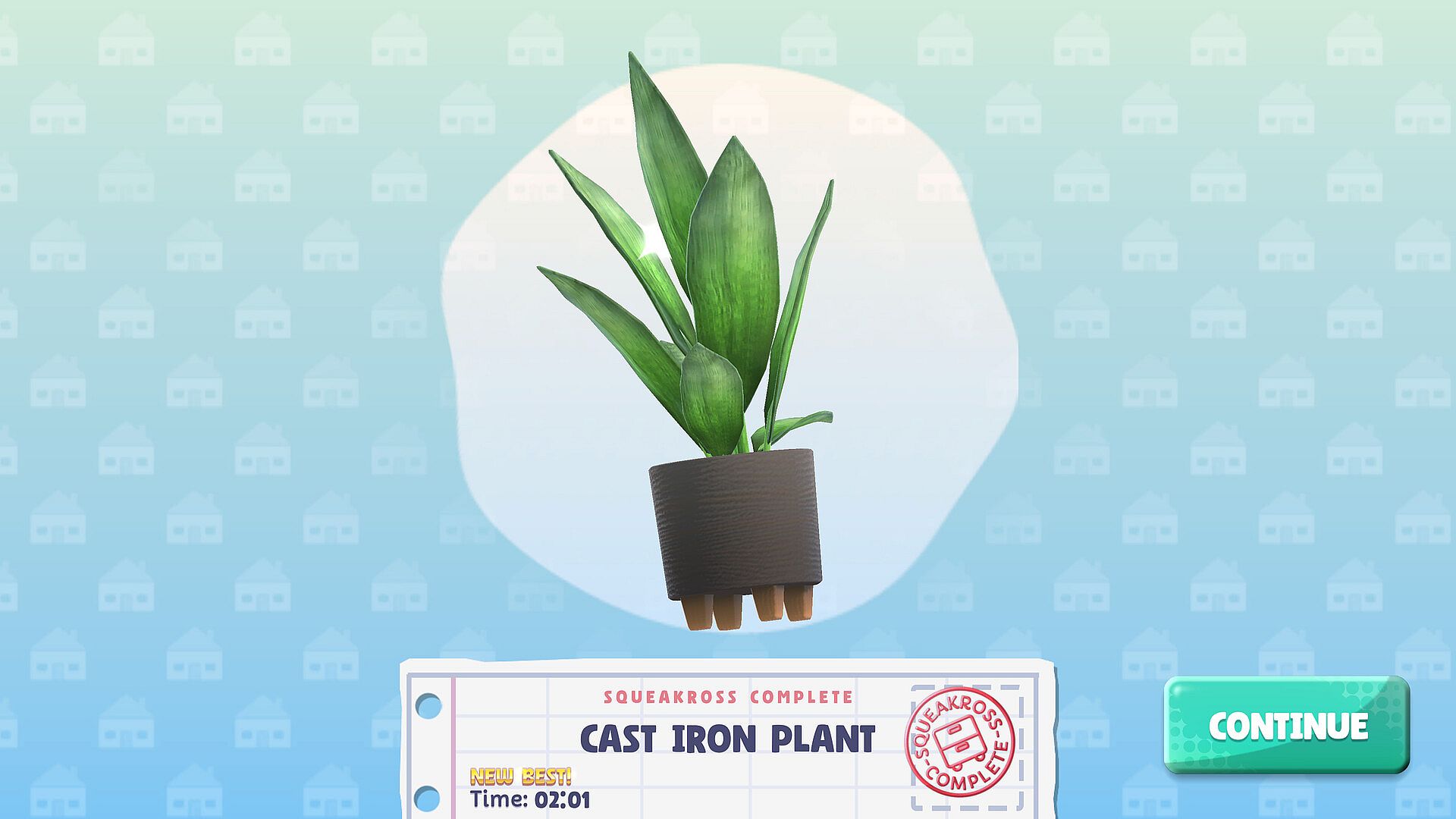
Task: Tap the Continue button
Action: pos(1287,726)
